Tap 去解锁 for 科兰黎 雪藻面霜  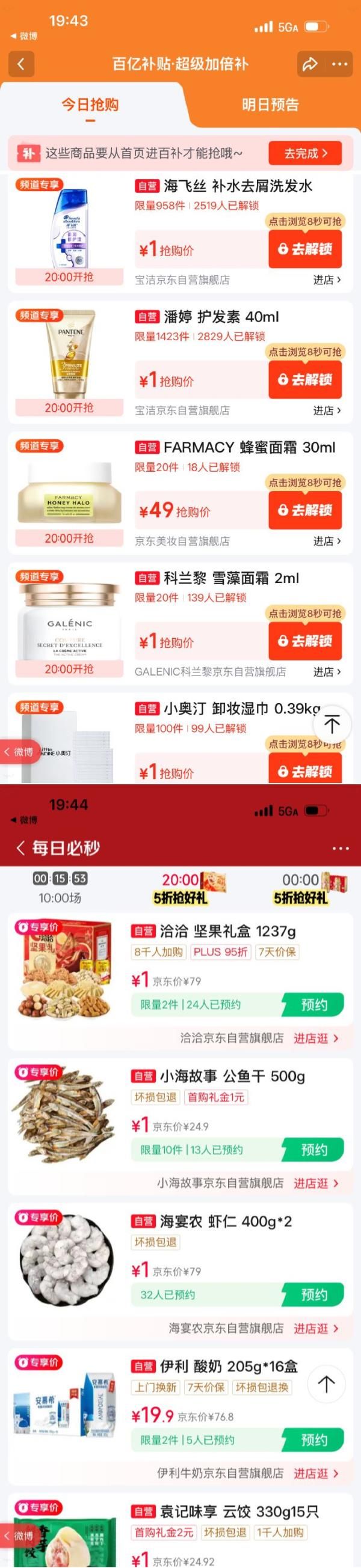click(305, 641)
